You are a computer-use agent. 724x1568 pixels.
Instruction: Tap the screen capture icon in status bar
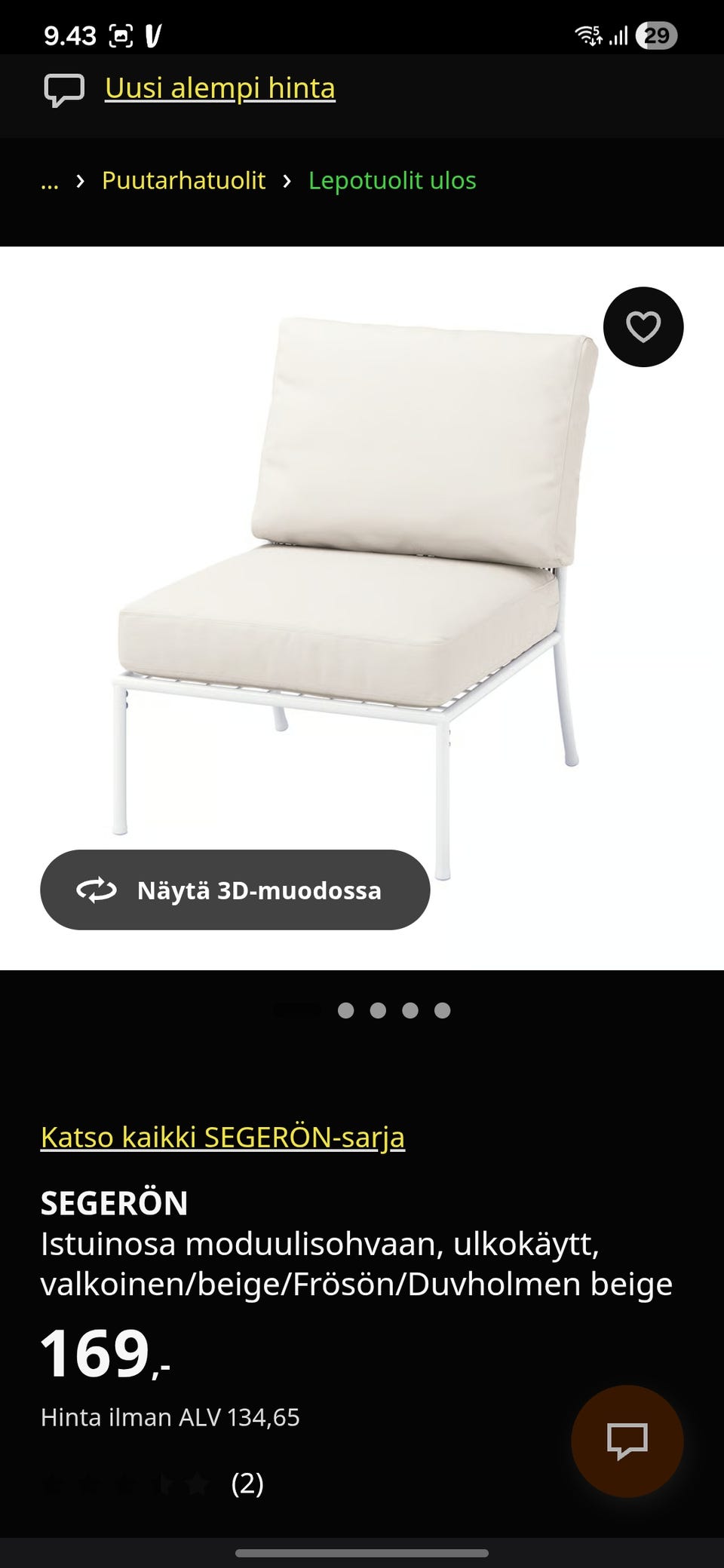coord(122,34)
